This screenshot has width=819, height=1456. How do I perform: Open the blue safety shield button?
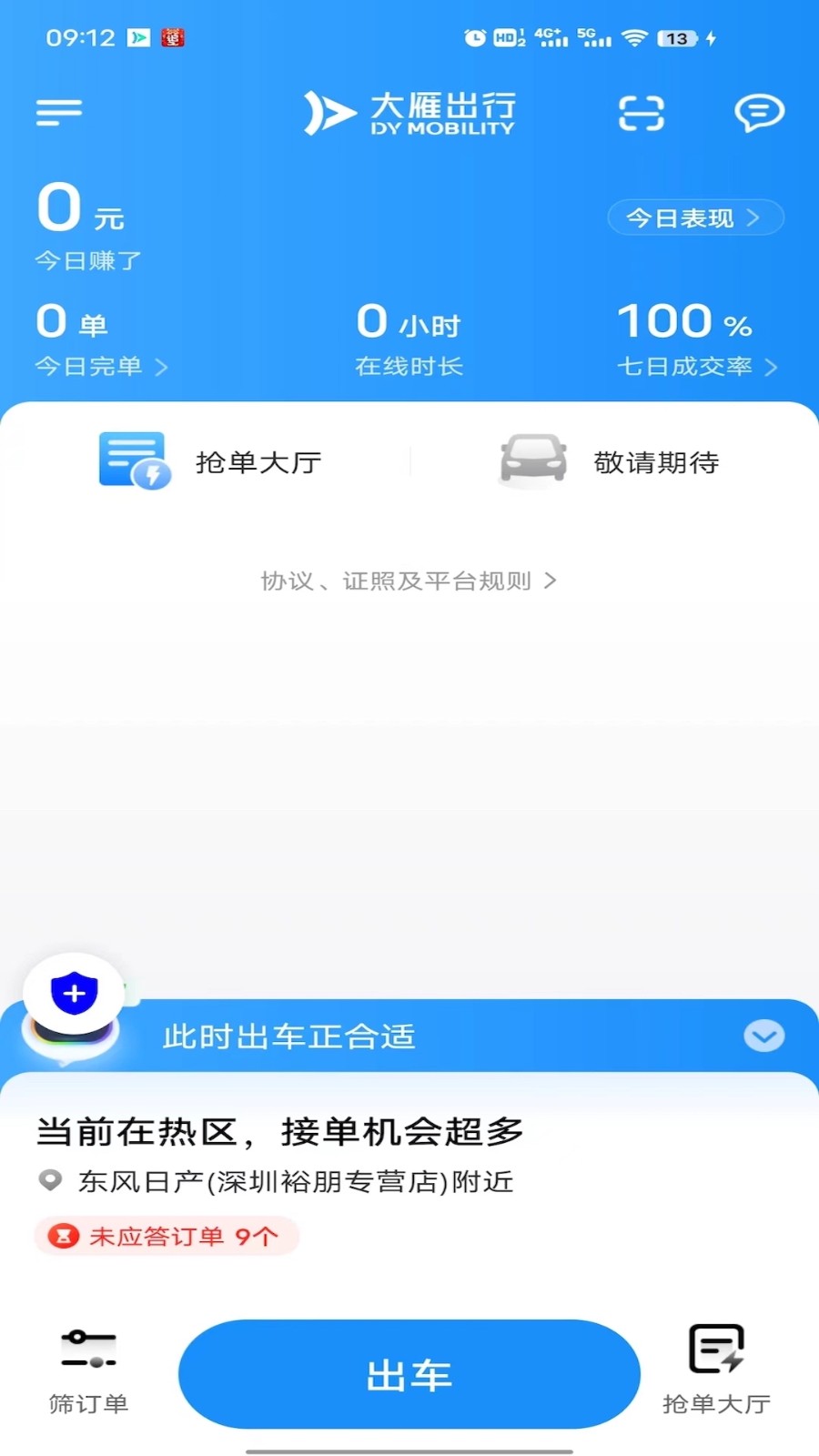[x=75, y=994]
